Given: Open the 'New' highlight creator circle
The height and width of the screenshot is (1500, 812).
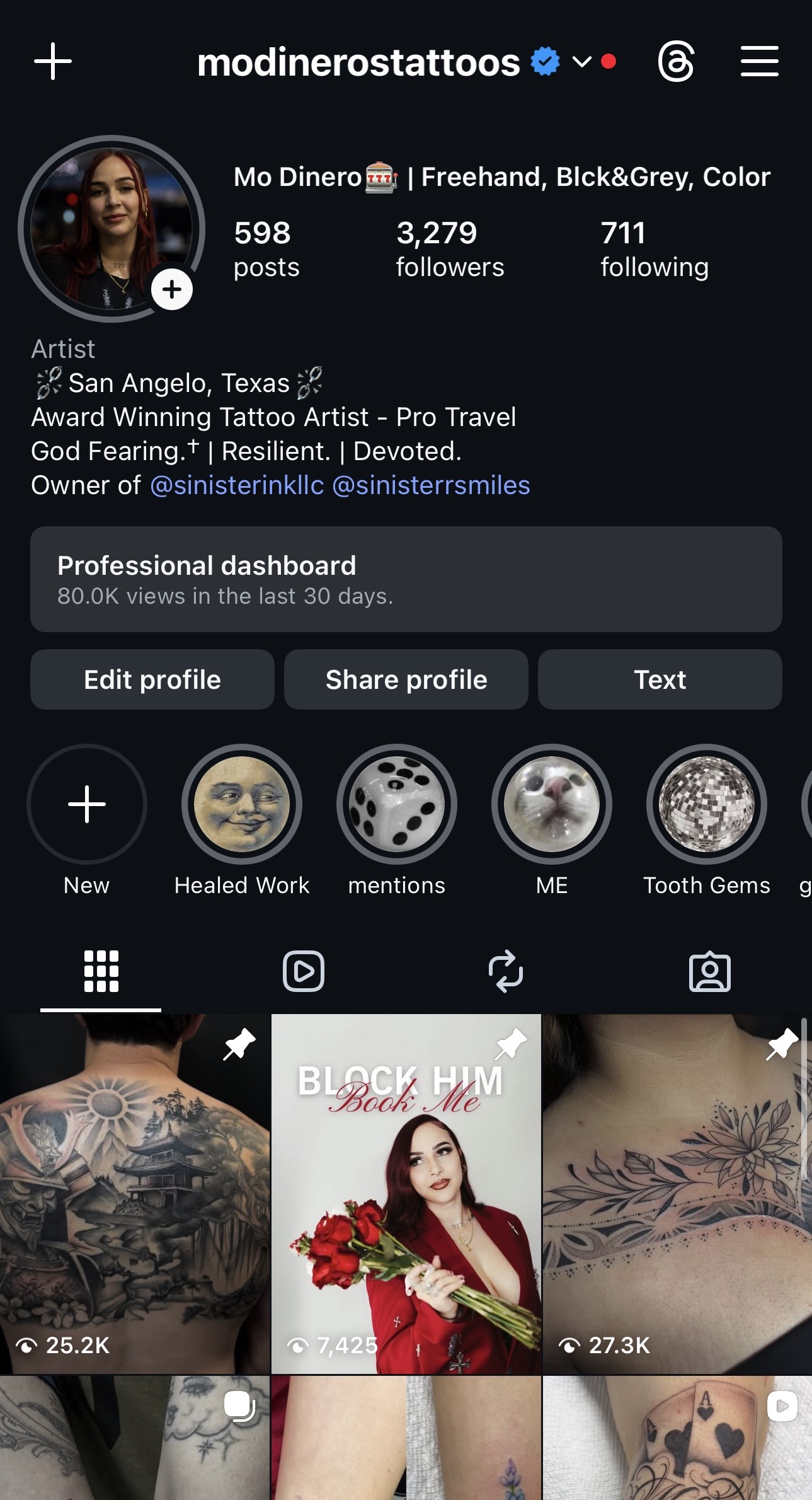Looking at the screenshot, I should pos(86,804).
